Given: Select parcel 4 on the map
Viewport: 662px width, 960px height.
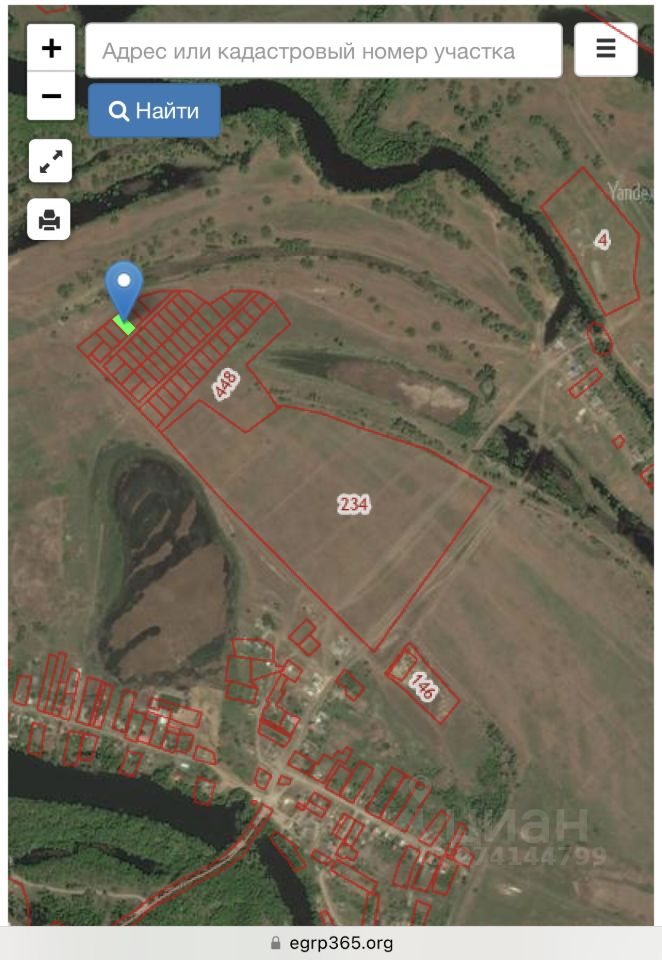Looking at the screenshot, I should (x=602, y=239).
